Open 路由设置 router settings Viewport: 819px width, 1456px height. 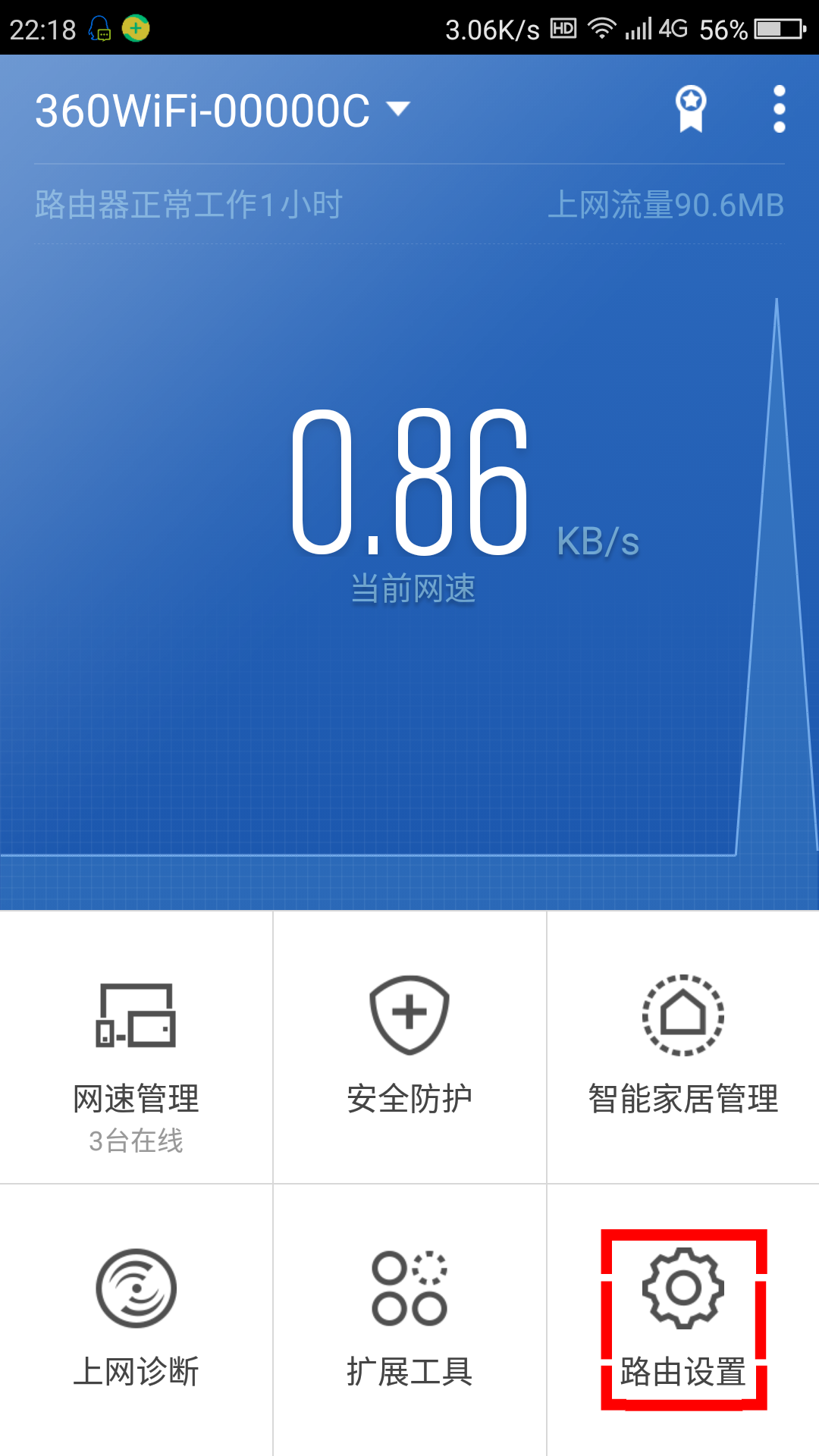683,1319
